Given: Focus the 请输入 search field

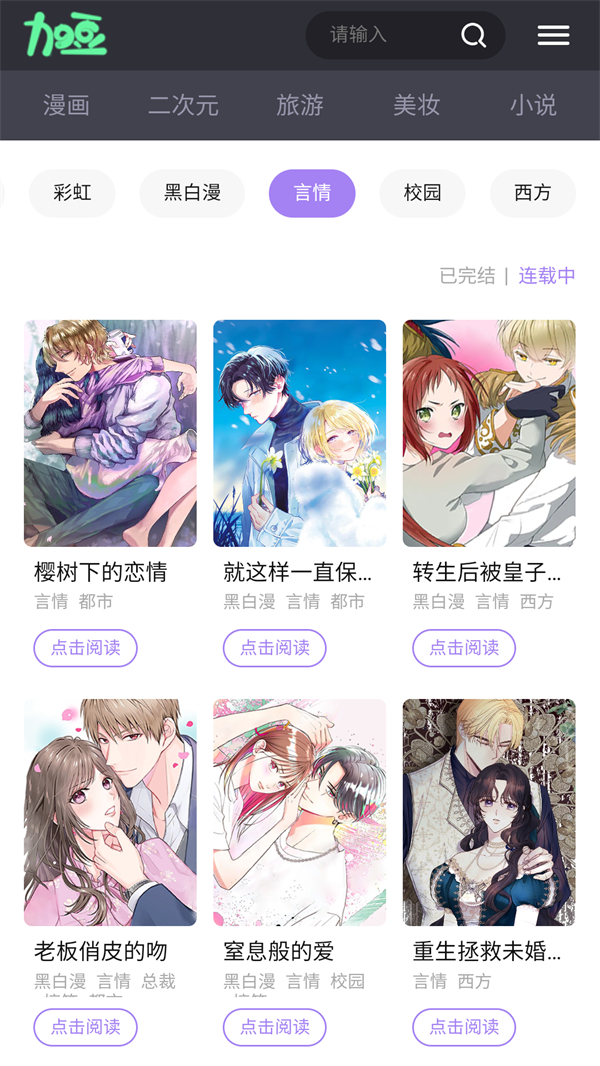Looking at the screenshot, I should click(385, 35).
